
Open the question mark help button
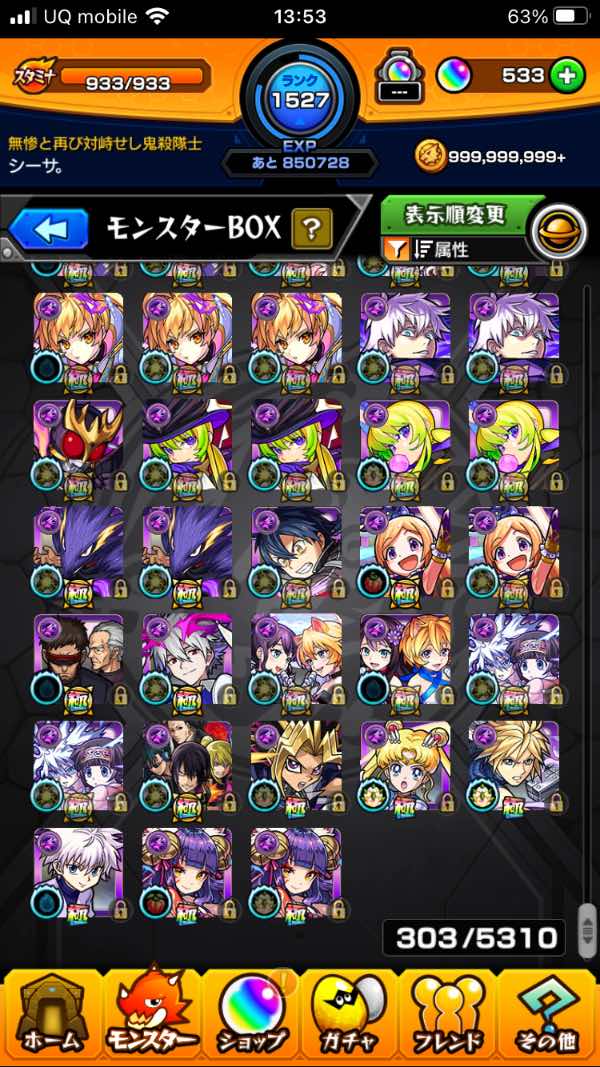pos(311,230)
